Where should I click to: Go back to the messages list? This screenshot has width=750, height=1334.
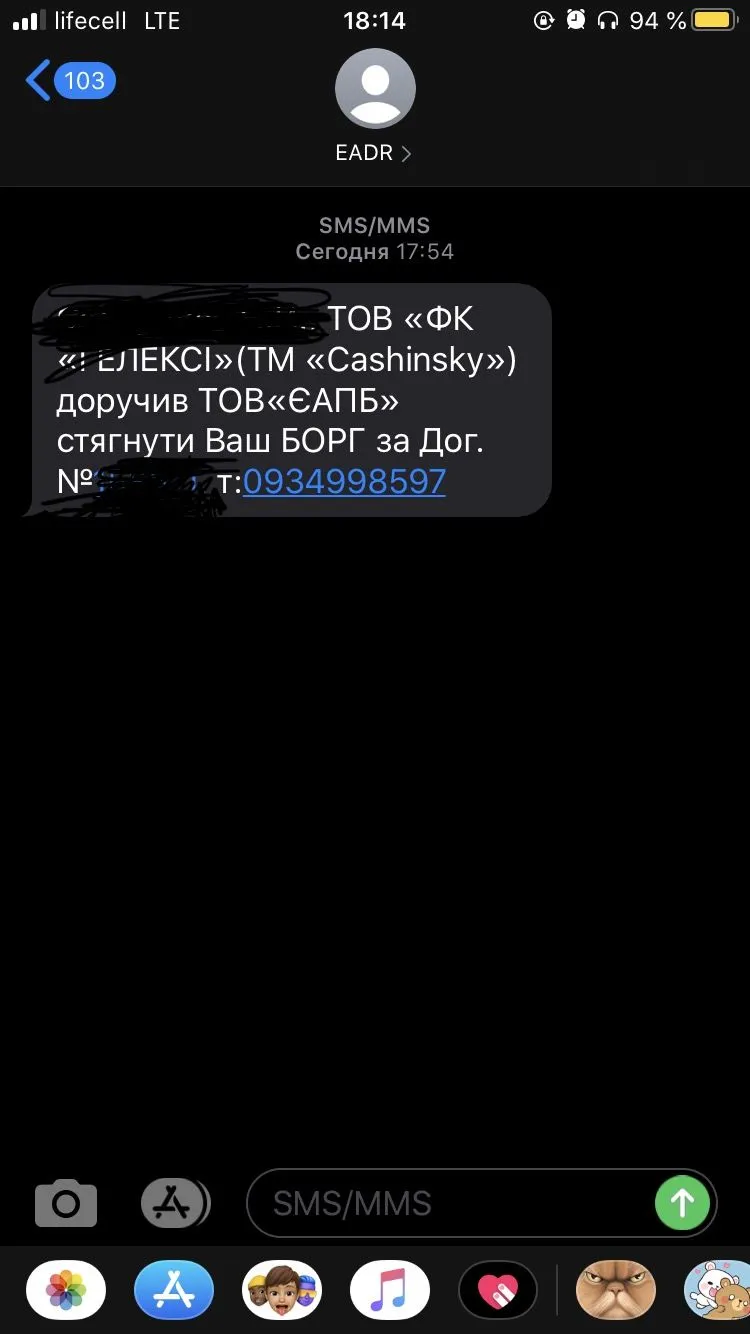(68, 81)
